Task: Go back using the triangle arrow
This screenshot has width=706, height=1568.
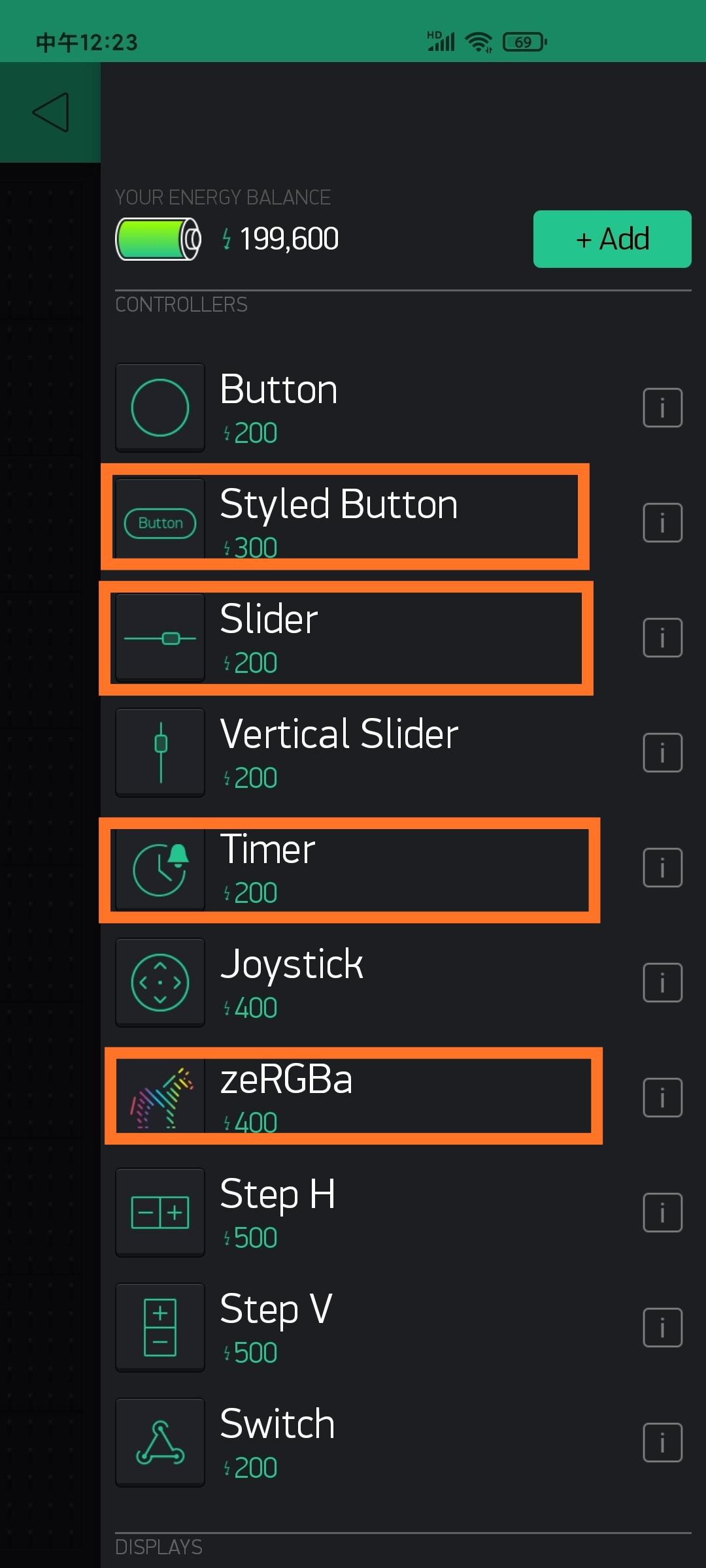Action: pyautogui.click(x=50, y=112)
